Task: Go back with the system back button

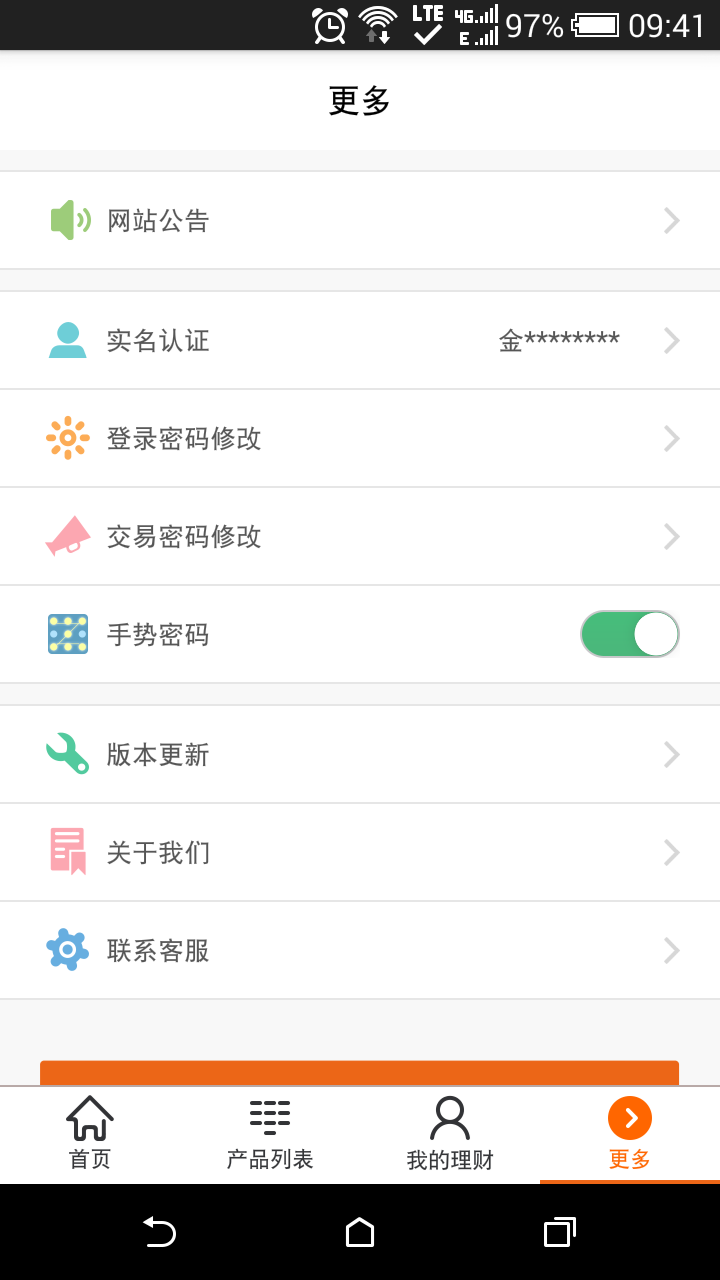Action: [x=159, y=1232]
